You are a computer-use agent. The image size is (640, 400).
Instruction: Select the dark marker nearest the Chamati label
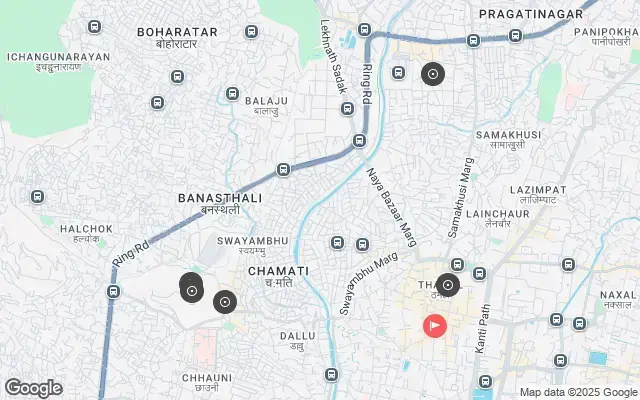[225, 301]
